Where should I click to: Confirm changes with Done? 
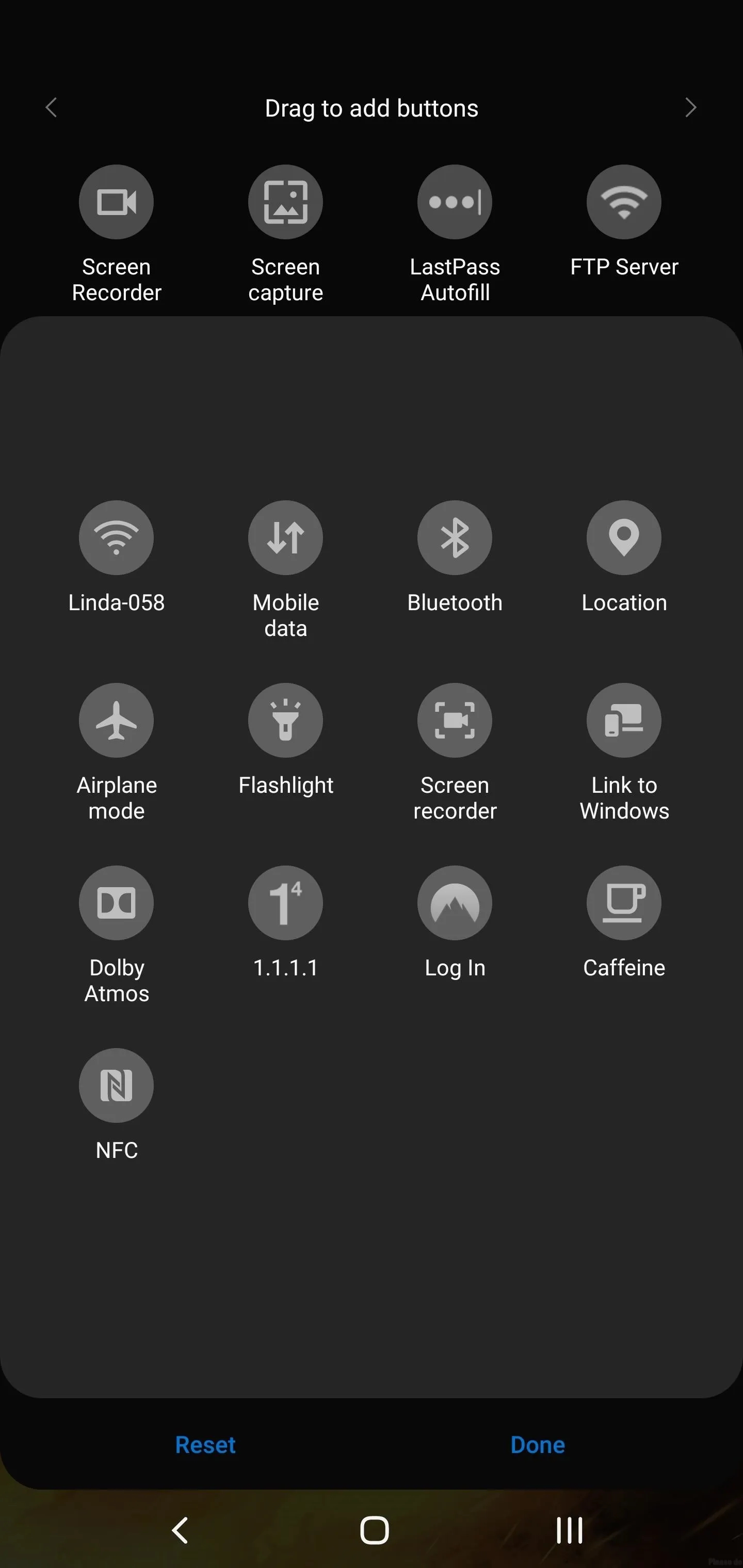[x=538, y=1444]
